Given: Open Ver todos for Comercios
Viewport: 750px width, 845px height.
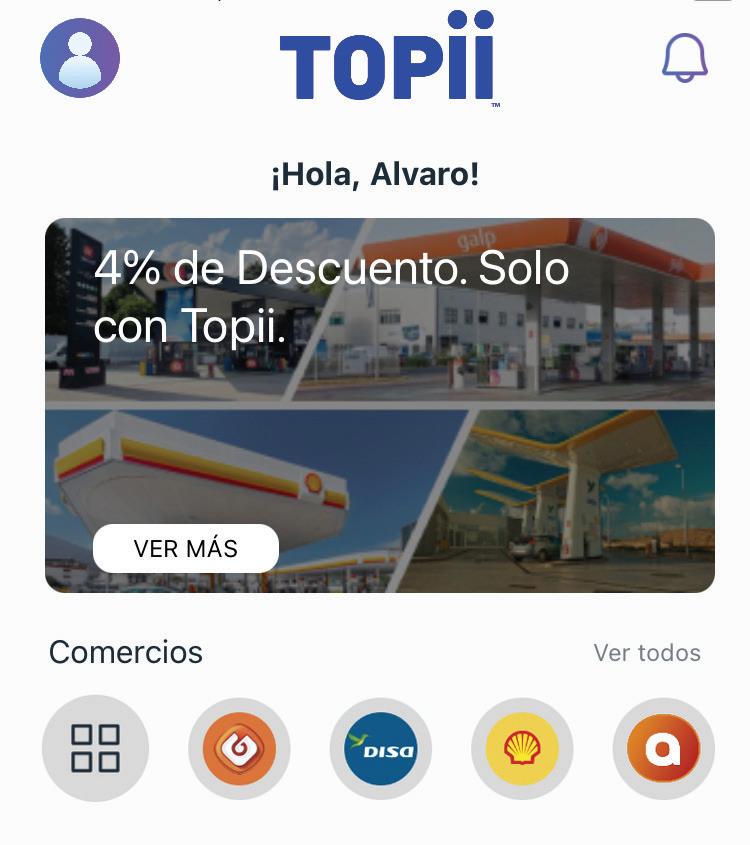Looking at the screenshot, I should (647, 653).
